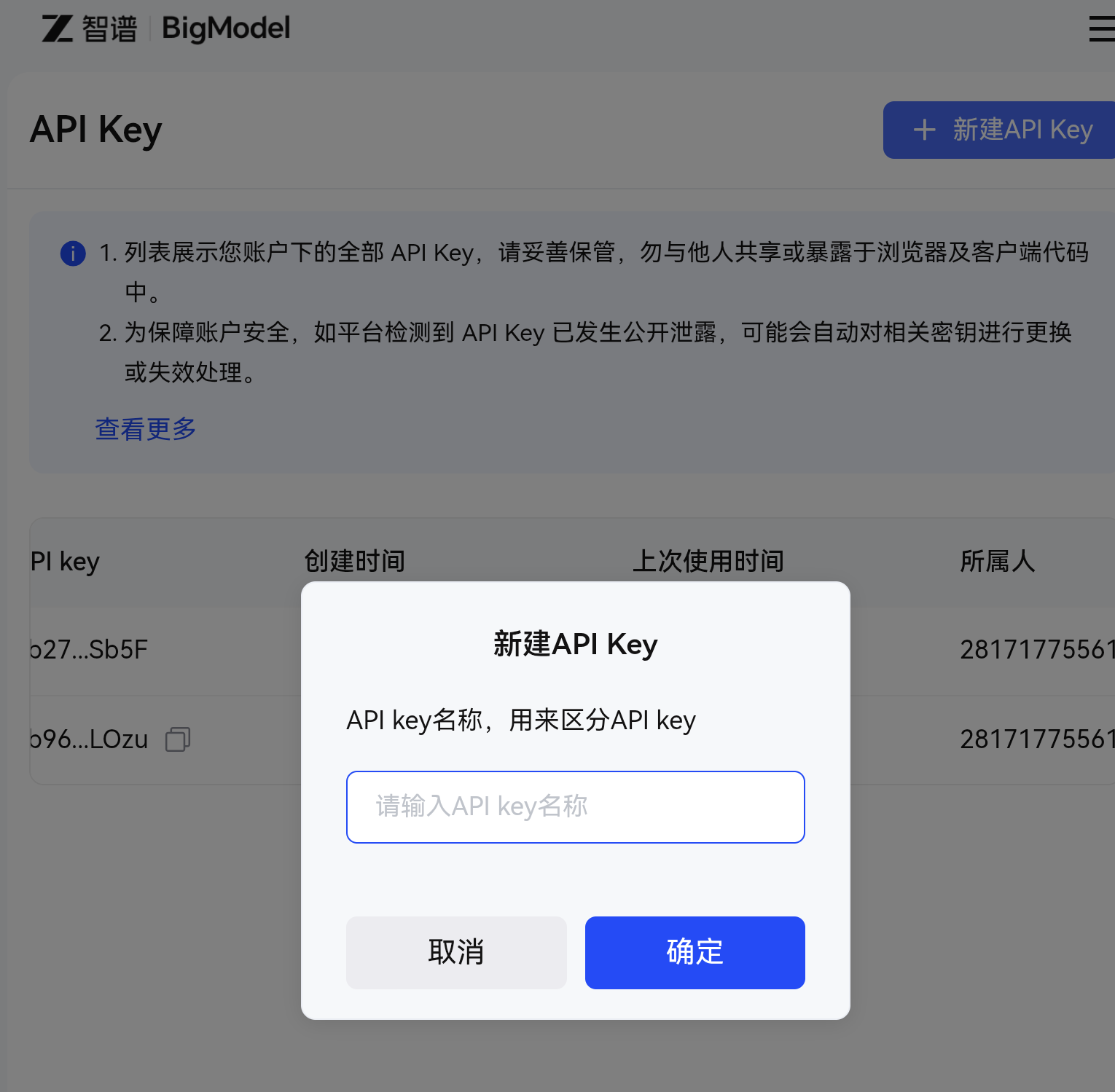The image size is (1115, 1092).
Task: Confirm creation with the 确定 button
Action: point(695,952)
